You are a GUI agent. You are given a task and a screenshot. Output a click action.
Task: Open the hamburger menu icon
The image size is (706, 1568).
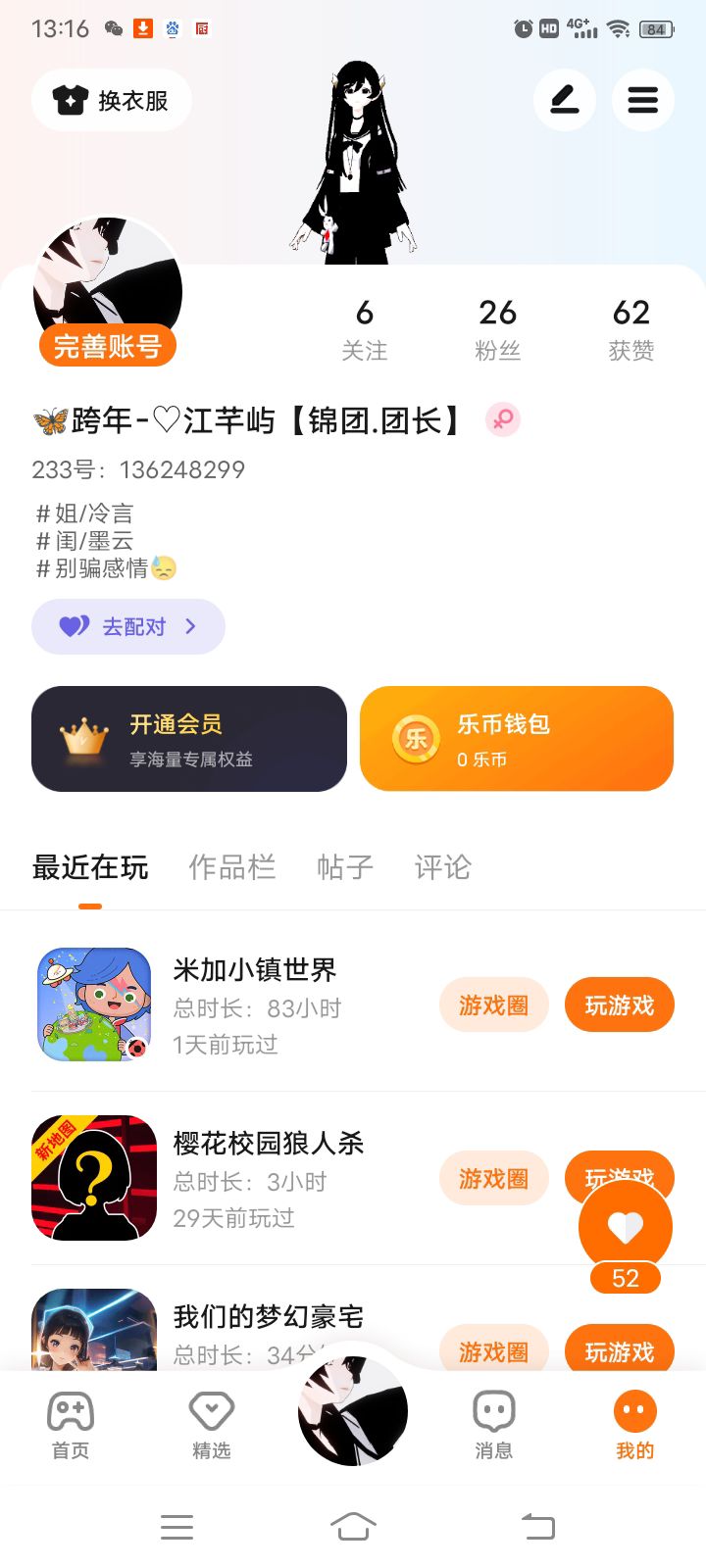click(x=643, y=100)
